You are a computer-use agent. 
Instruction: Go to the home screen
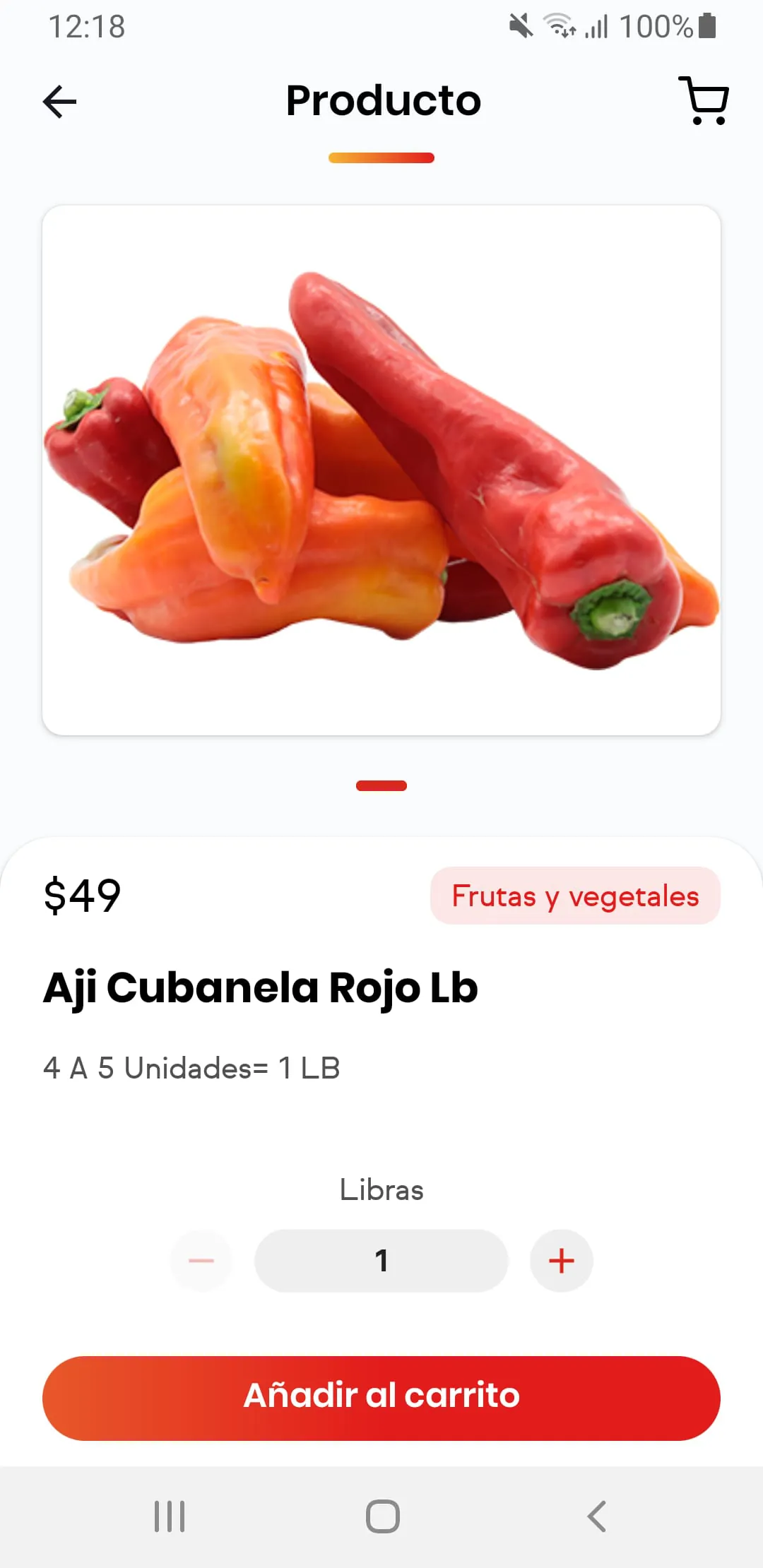click(x=383, y=1516)
